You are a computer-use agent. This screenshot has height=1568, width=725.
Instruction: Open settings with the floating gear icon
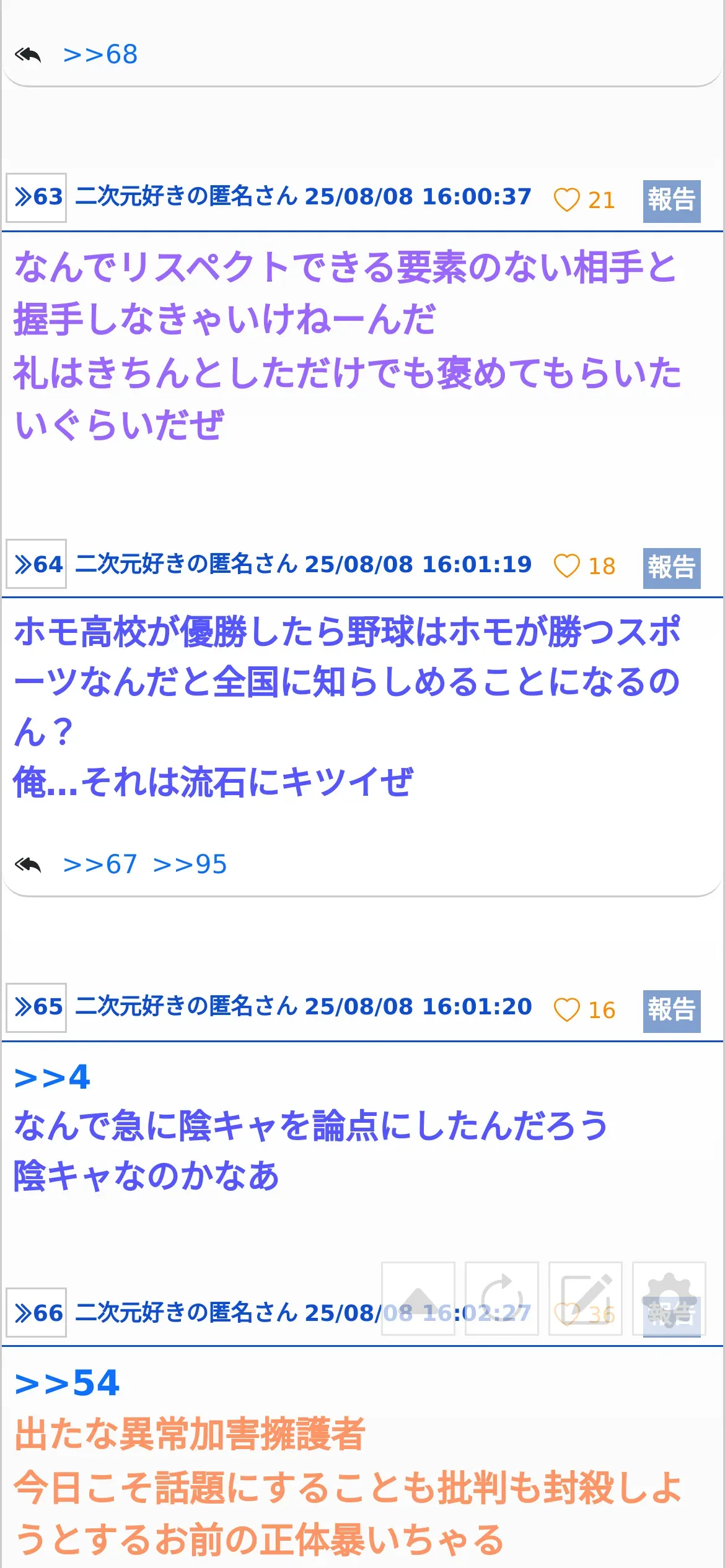click(x=669, y=1299)
